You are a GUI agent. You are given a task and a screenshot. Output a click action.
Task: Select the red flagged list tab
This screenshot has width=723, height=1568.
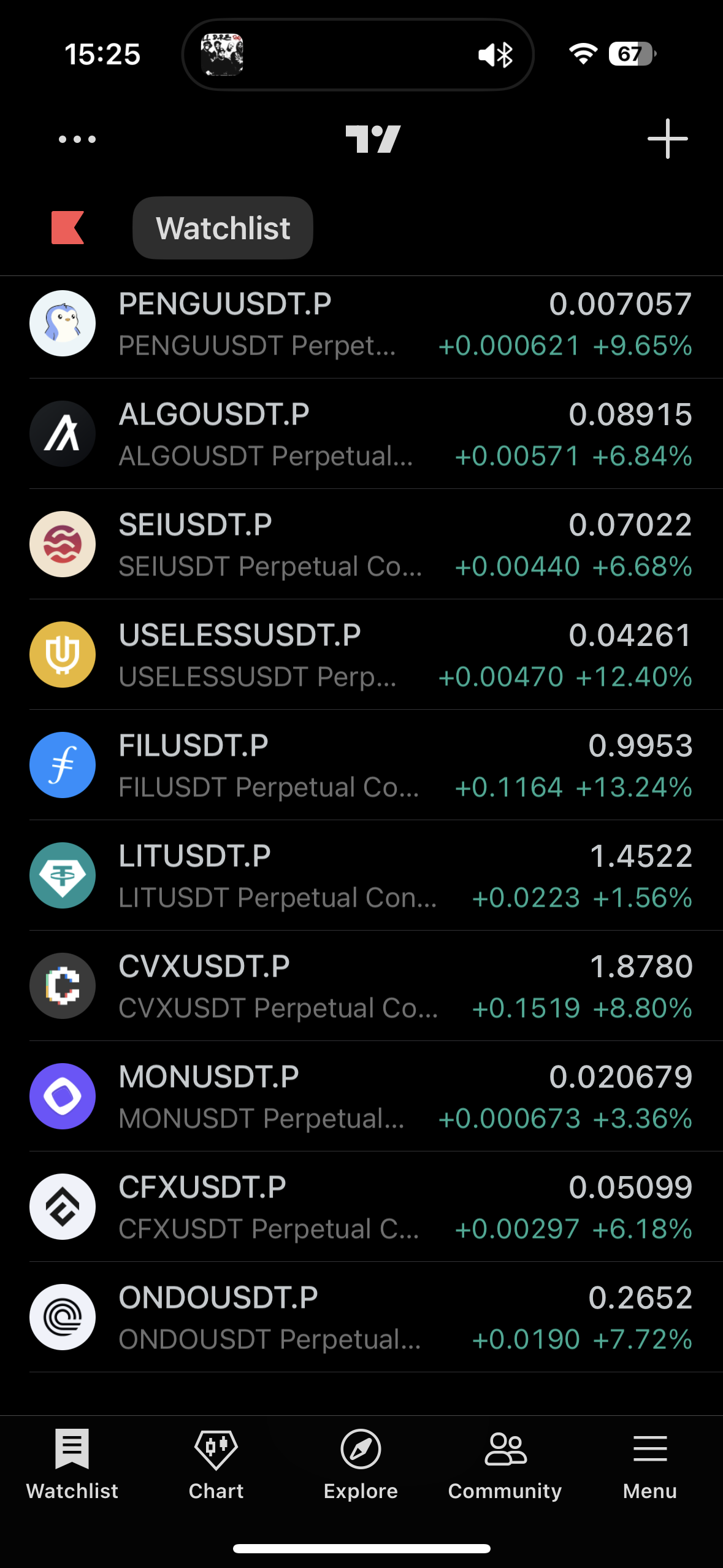(x=67, y=228)
